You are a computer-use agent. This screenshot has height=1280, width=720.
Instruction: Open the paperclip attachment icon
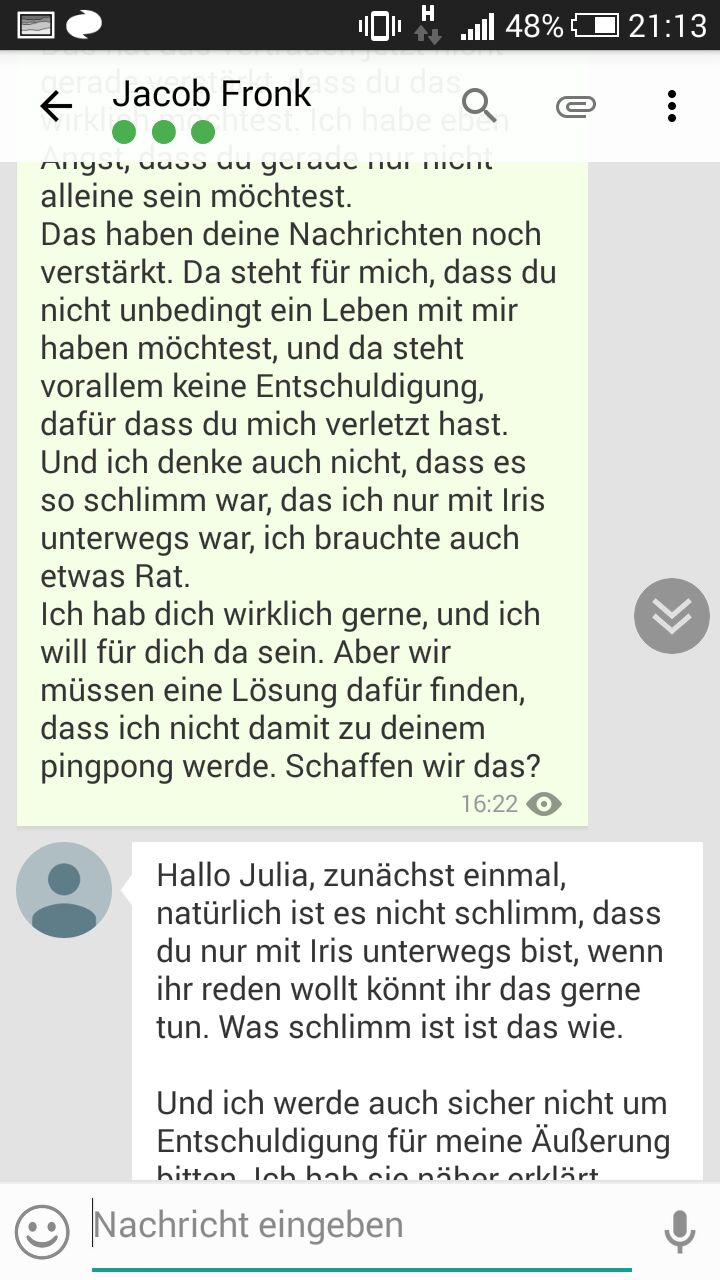(576, 106)
